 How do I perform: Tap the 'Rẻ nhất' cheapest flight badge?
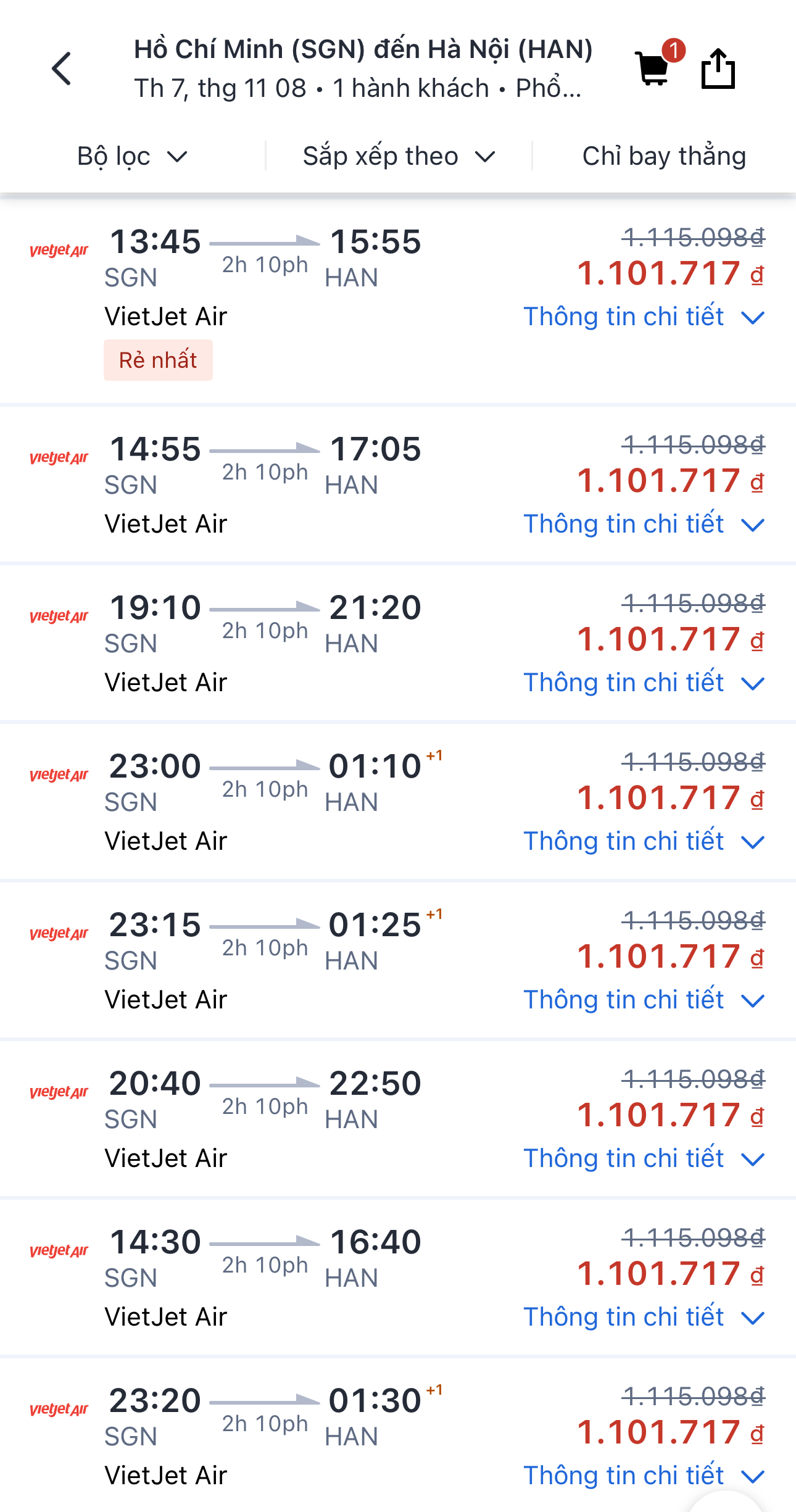(158, 360)
